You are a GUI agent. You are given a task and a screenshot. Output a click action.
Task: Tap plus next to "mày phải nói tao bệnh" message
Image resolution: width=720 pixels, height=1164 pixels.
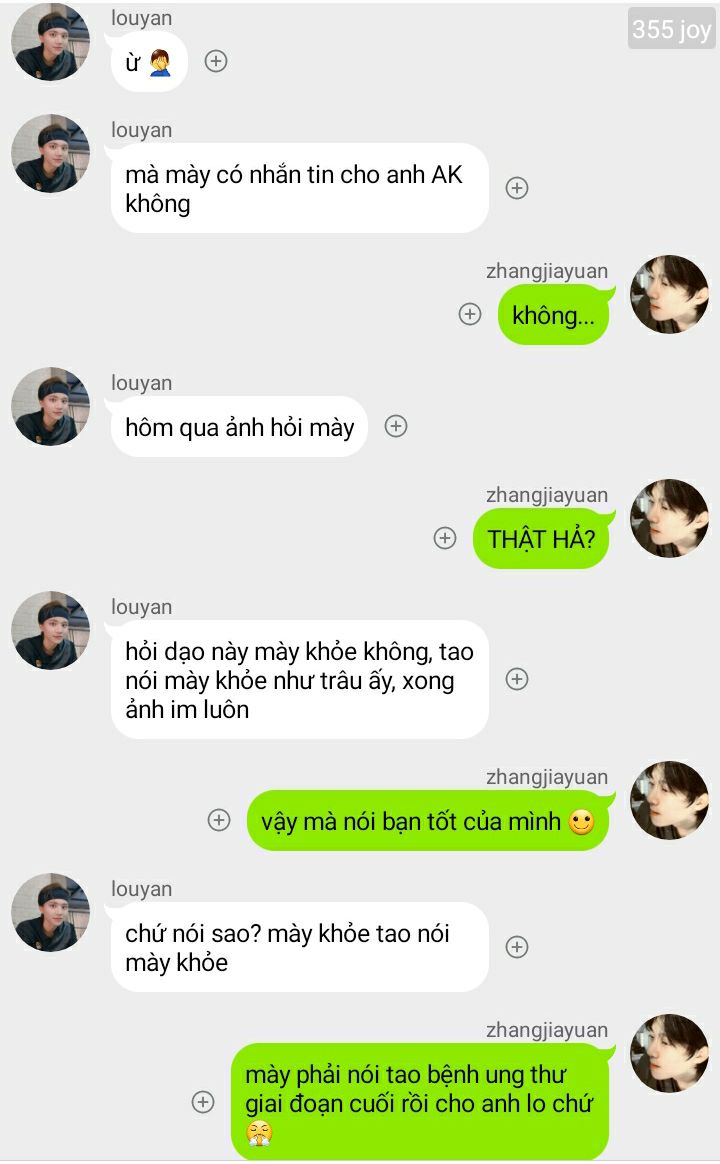point(203,1102)
